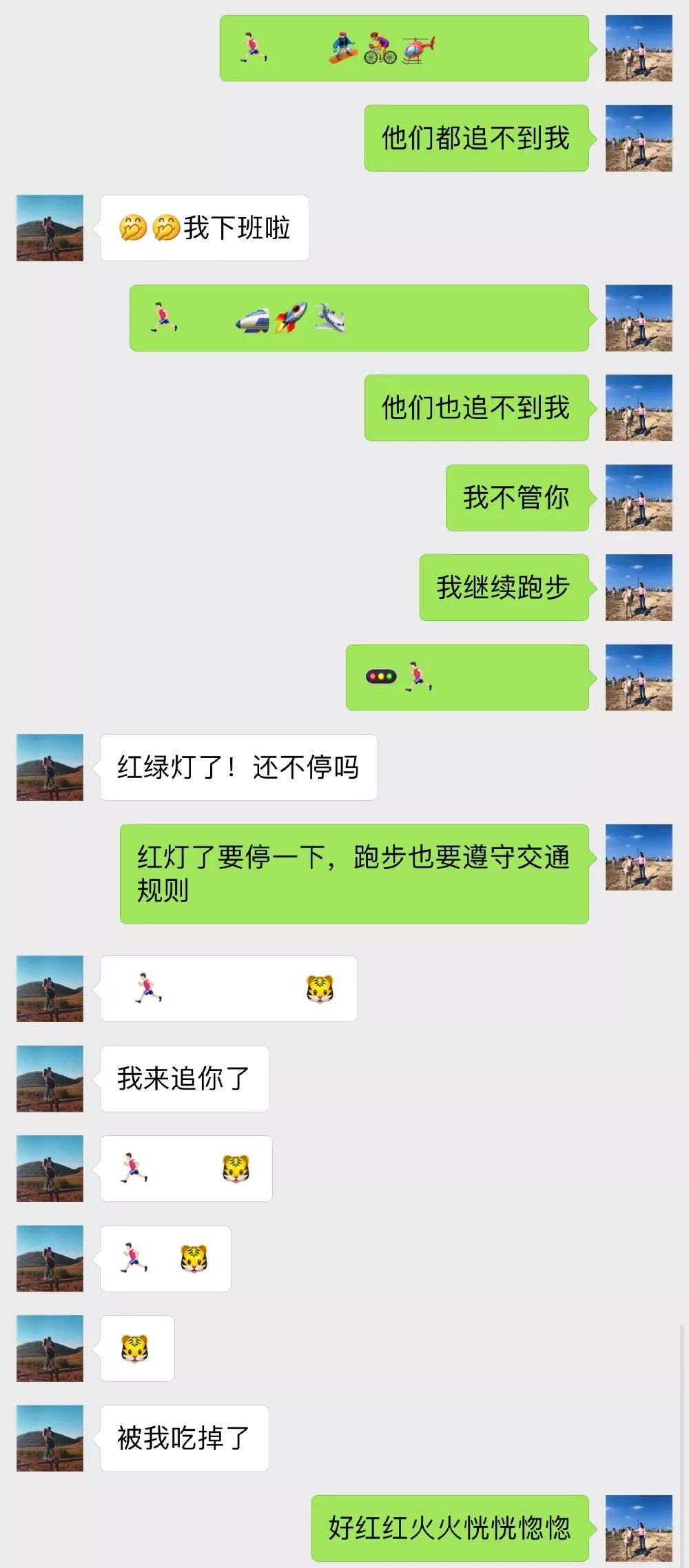Viewport: 689px width, 1568px height.
Task: View profile from avatar beside 我不管你
Action: [x=639, y=498]
